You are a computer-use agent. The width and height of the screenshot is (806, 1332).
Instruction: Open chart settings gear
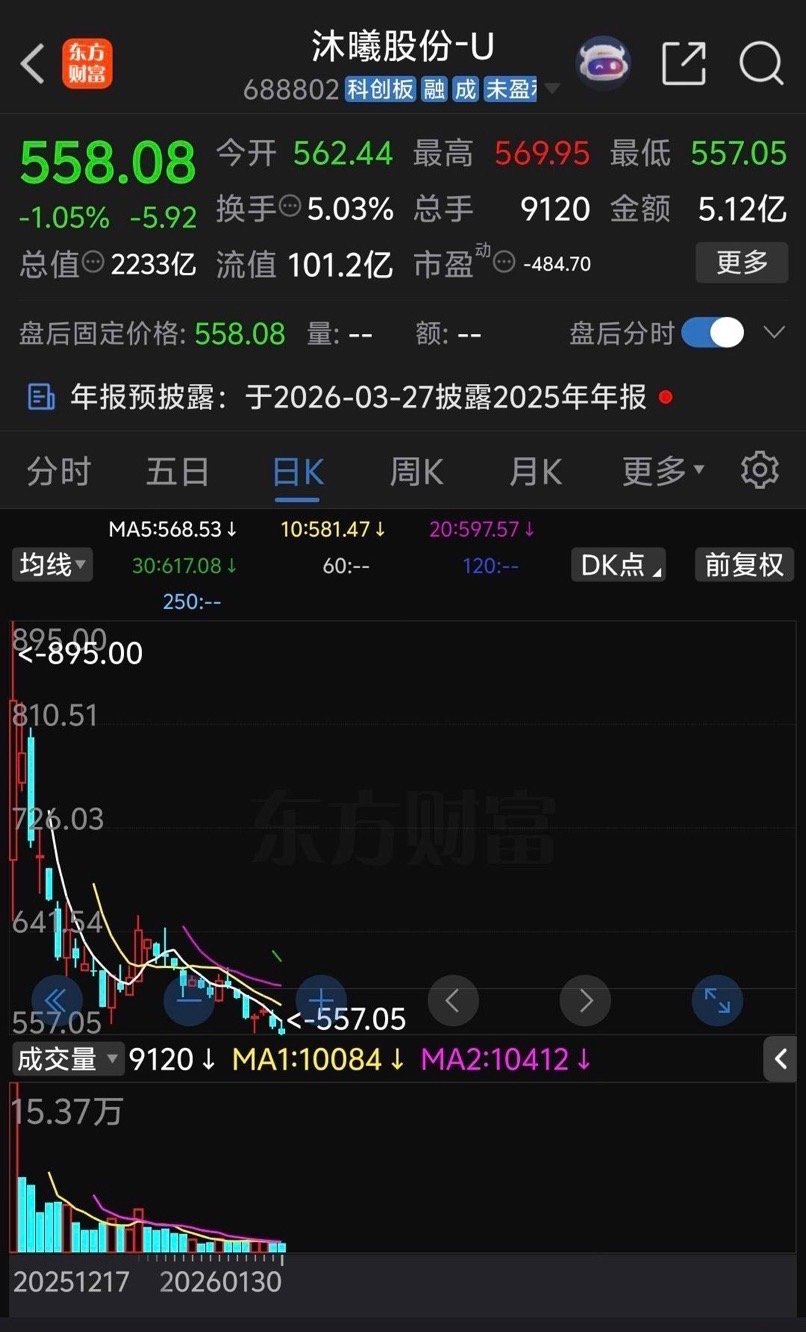click(760, 469)
